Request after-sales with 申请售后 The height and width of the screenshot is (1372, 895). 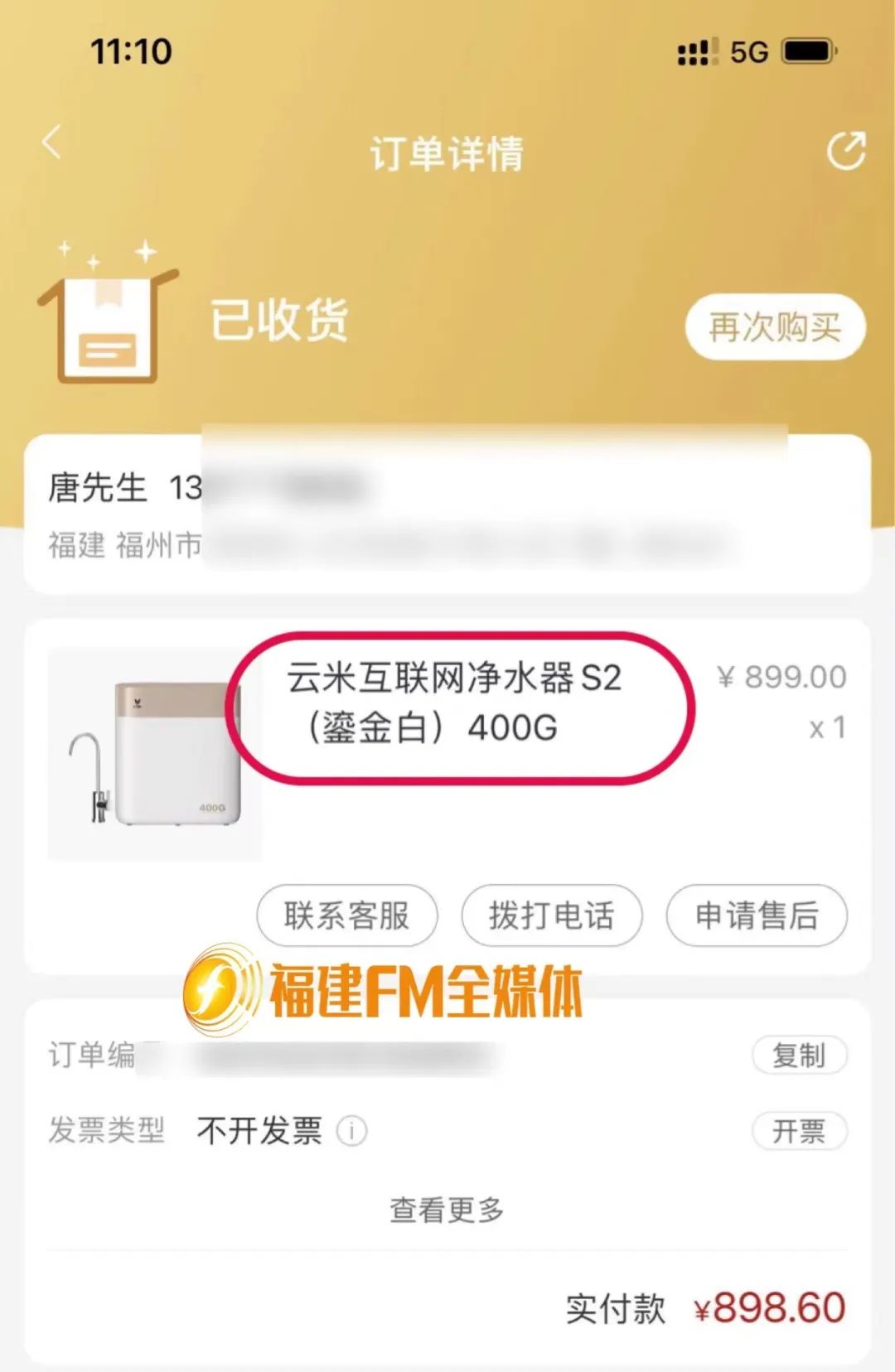click(757, 915)
